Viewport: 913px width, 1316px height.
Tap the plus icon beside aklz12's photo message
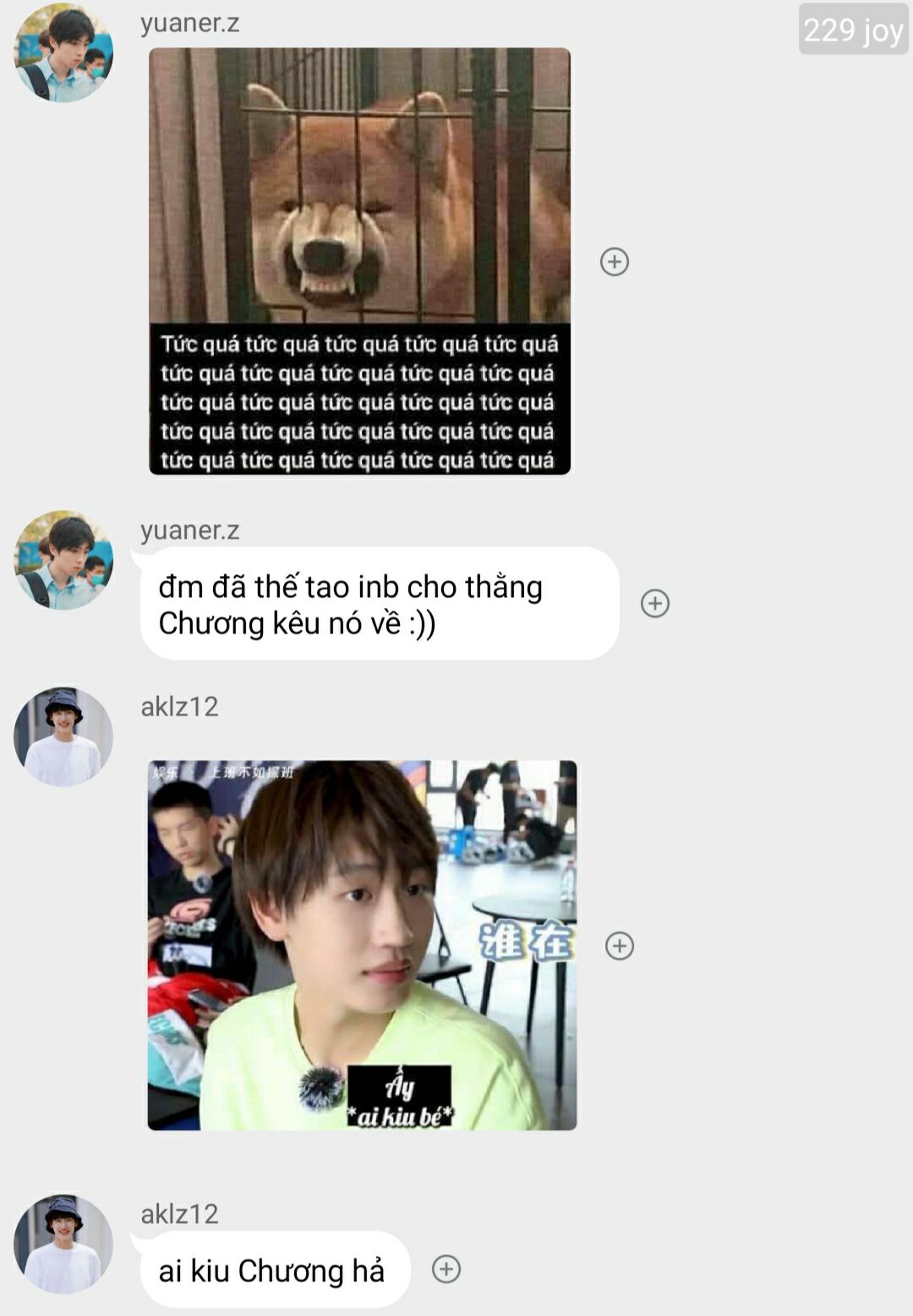tap(620, 946)
